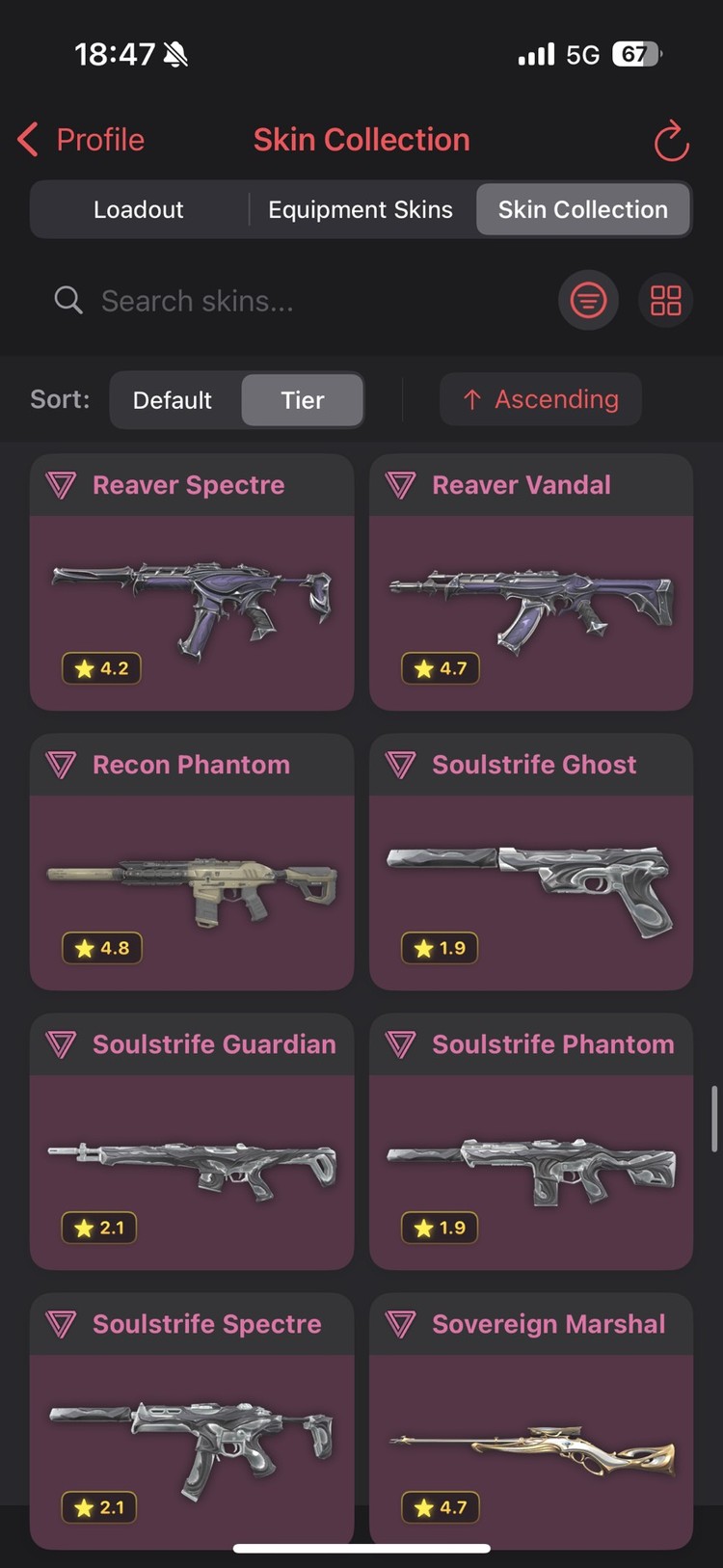
Task: Open the filter options icon
Action: tap(588, 301)
